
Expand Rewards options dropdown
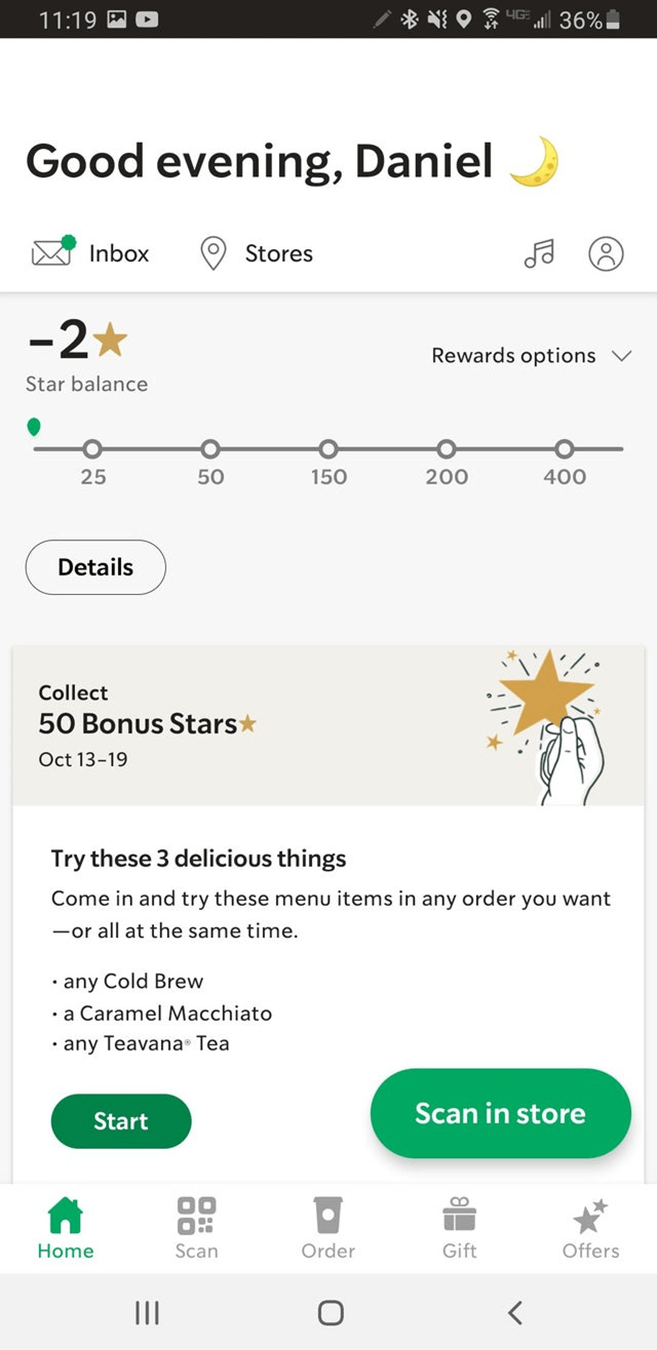point(531,356)
